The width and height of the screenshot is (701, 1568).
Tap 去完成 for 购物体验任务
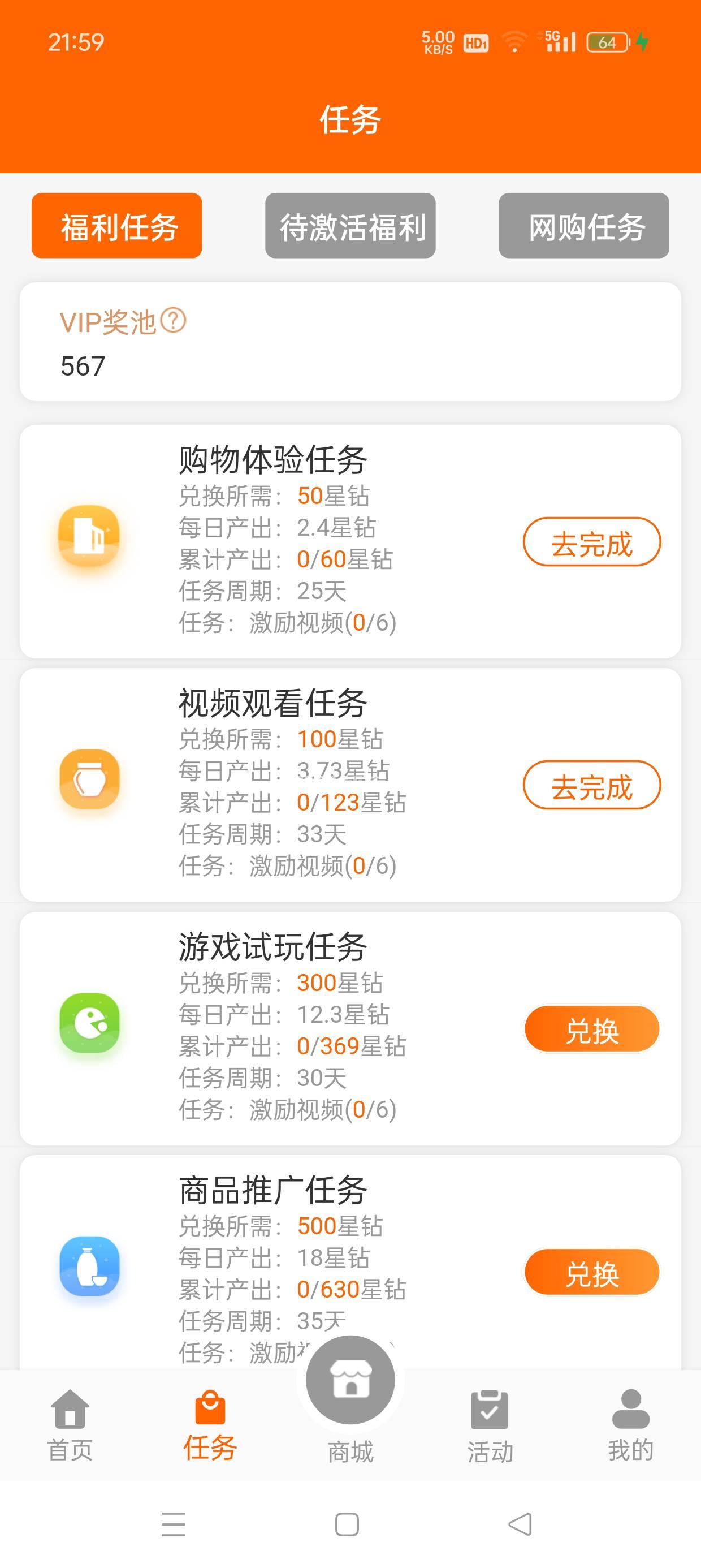coord(591,542)
